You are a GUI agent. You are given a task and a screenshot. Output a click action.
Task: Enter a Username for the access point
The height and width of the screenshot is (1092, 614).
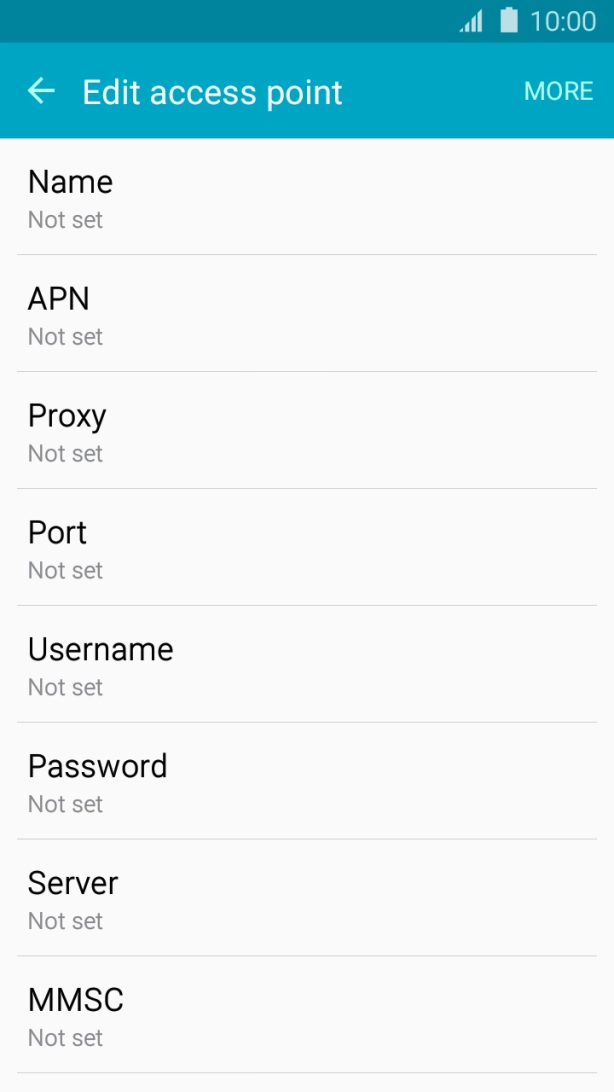coord(307,666)
